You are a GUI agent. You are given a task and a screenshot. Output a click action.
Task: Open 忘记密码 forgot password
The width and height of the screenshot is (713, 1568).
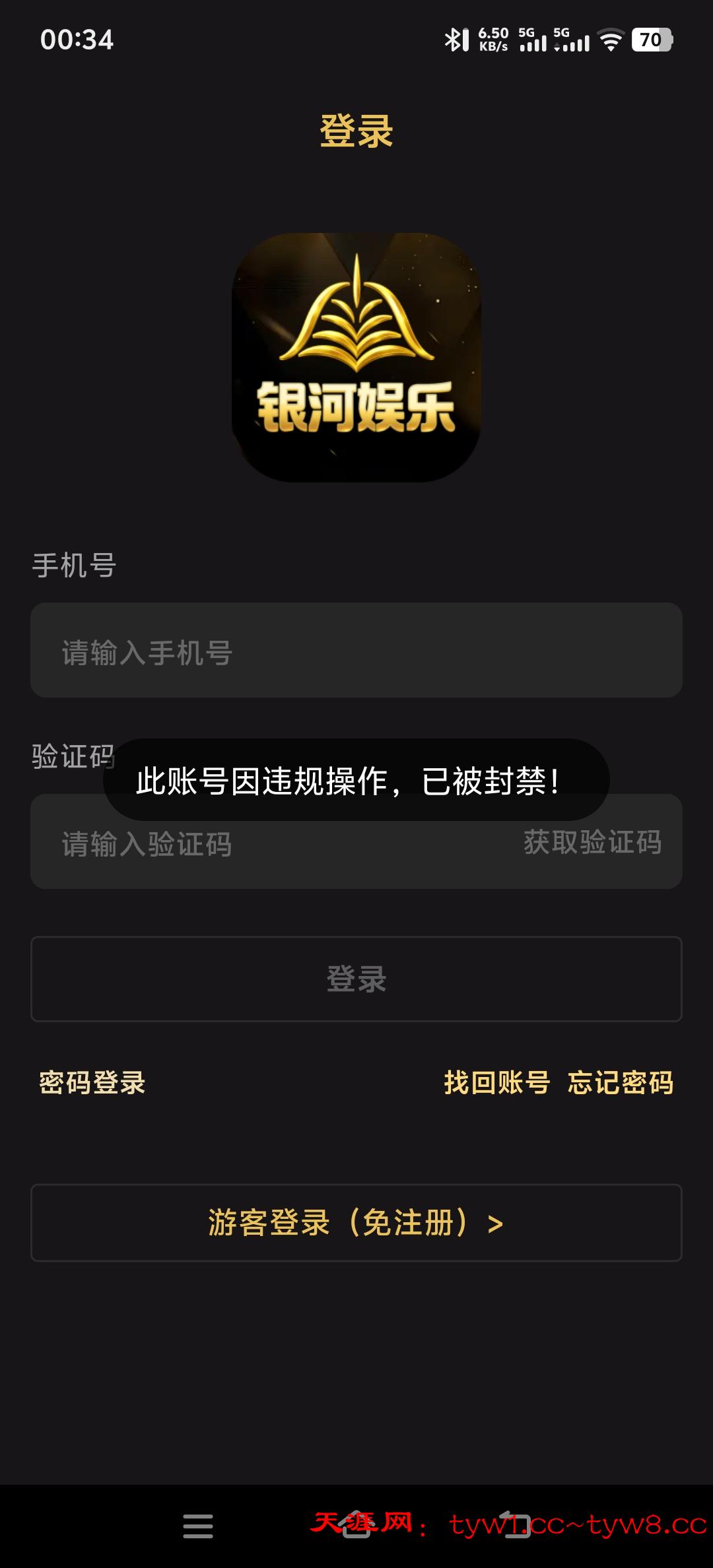click(x=621, y=1083)
